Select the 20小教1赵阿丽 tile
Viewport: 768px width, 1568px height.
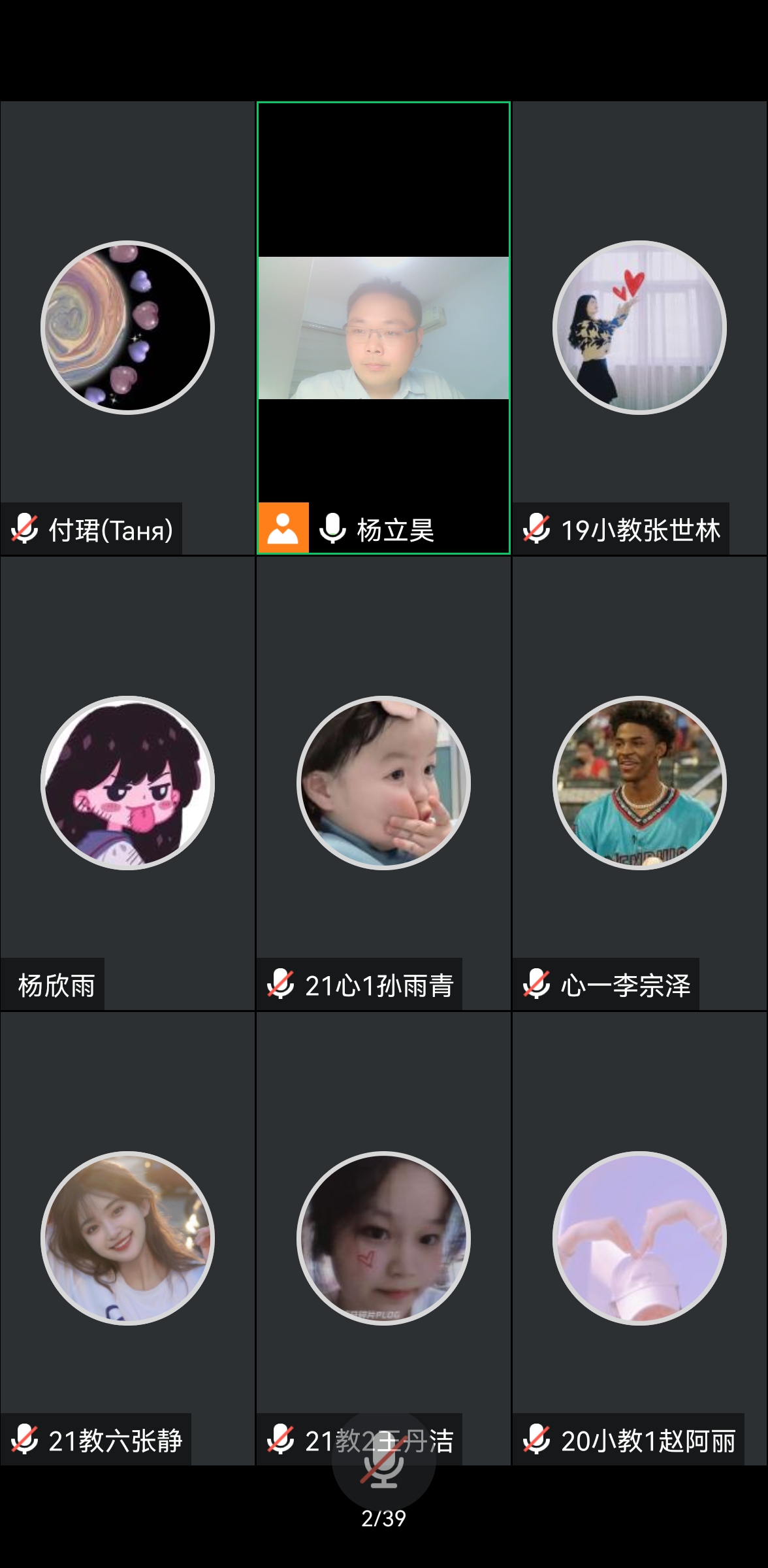click(x=639, y=1238)
